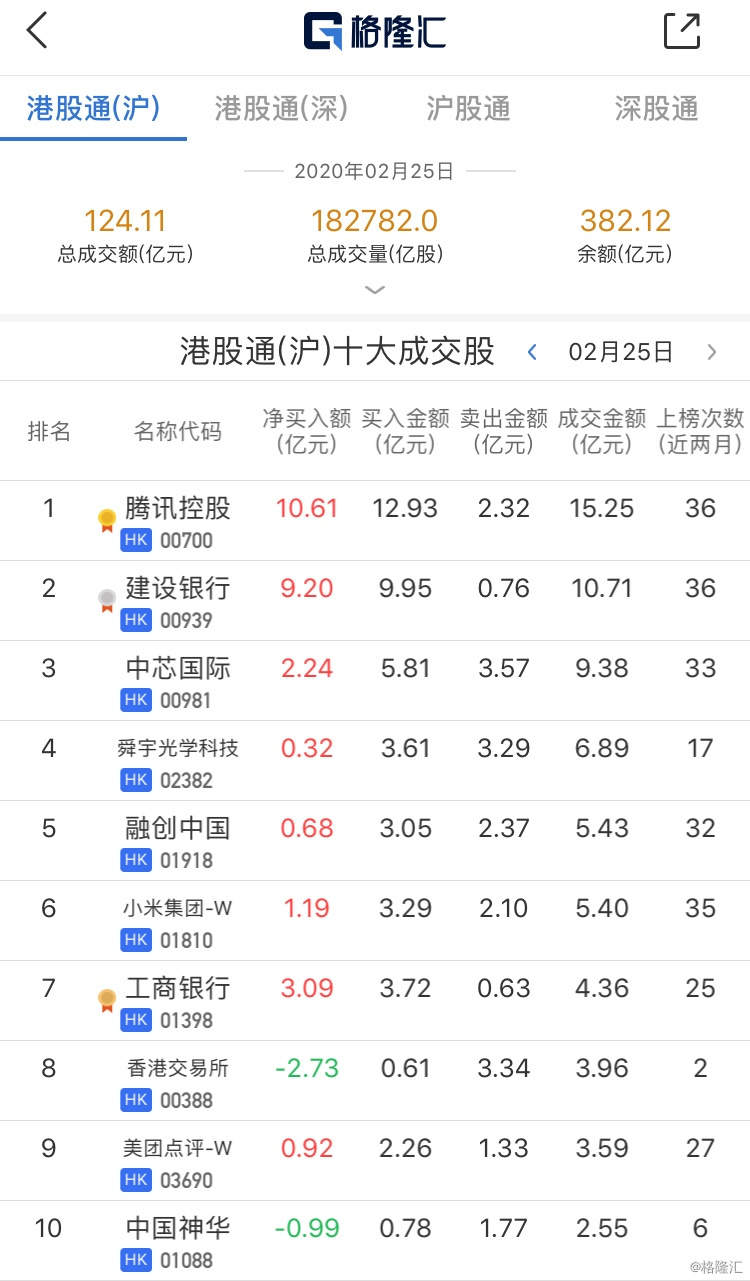Open the 融创中国 01918 row
Screen dimensions: 750x1281
[x=375, y=841]
